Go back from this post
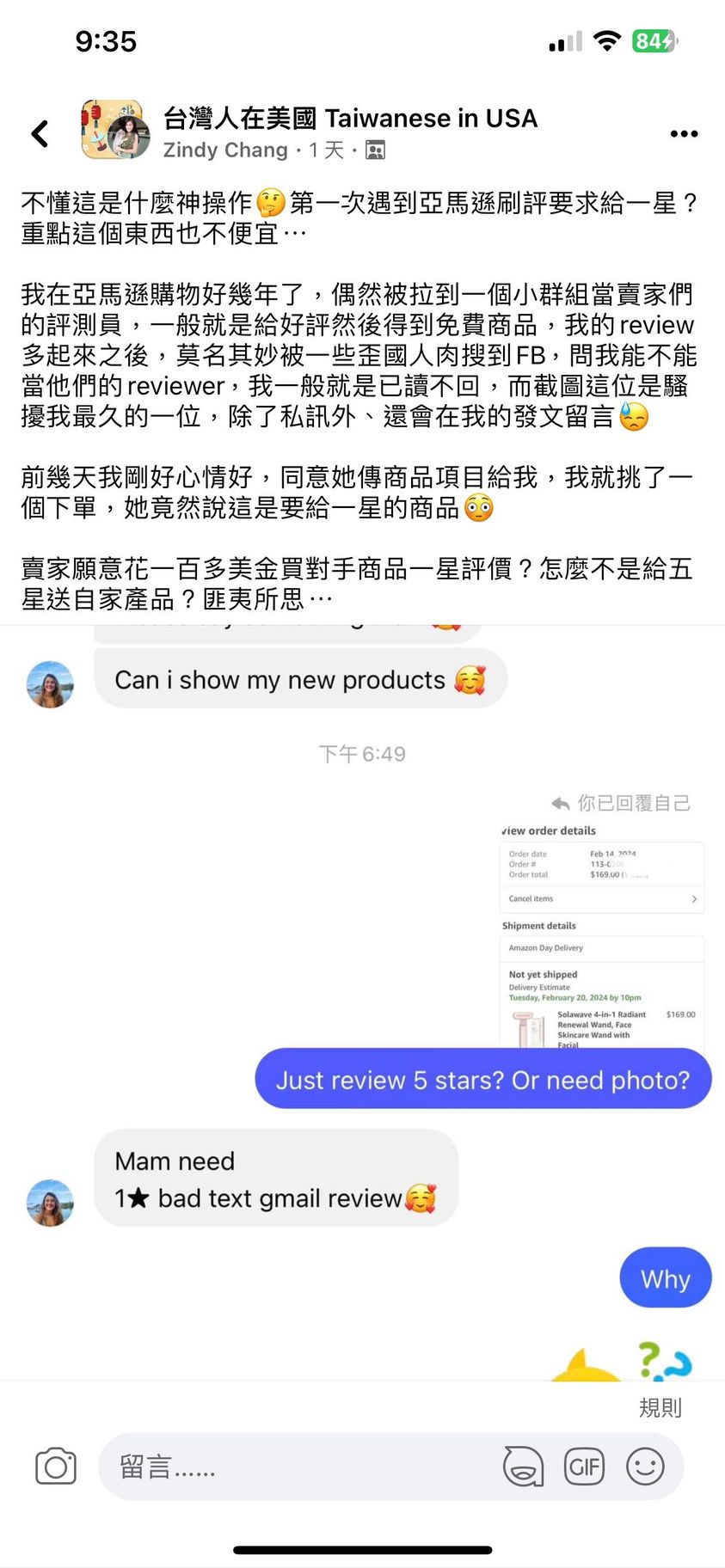The width and height of the screenshot is (725, 1568). coord(40,133)
